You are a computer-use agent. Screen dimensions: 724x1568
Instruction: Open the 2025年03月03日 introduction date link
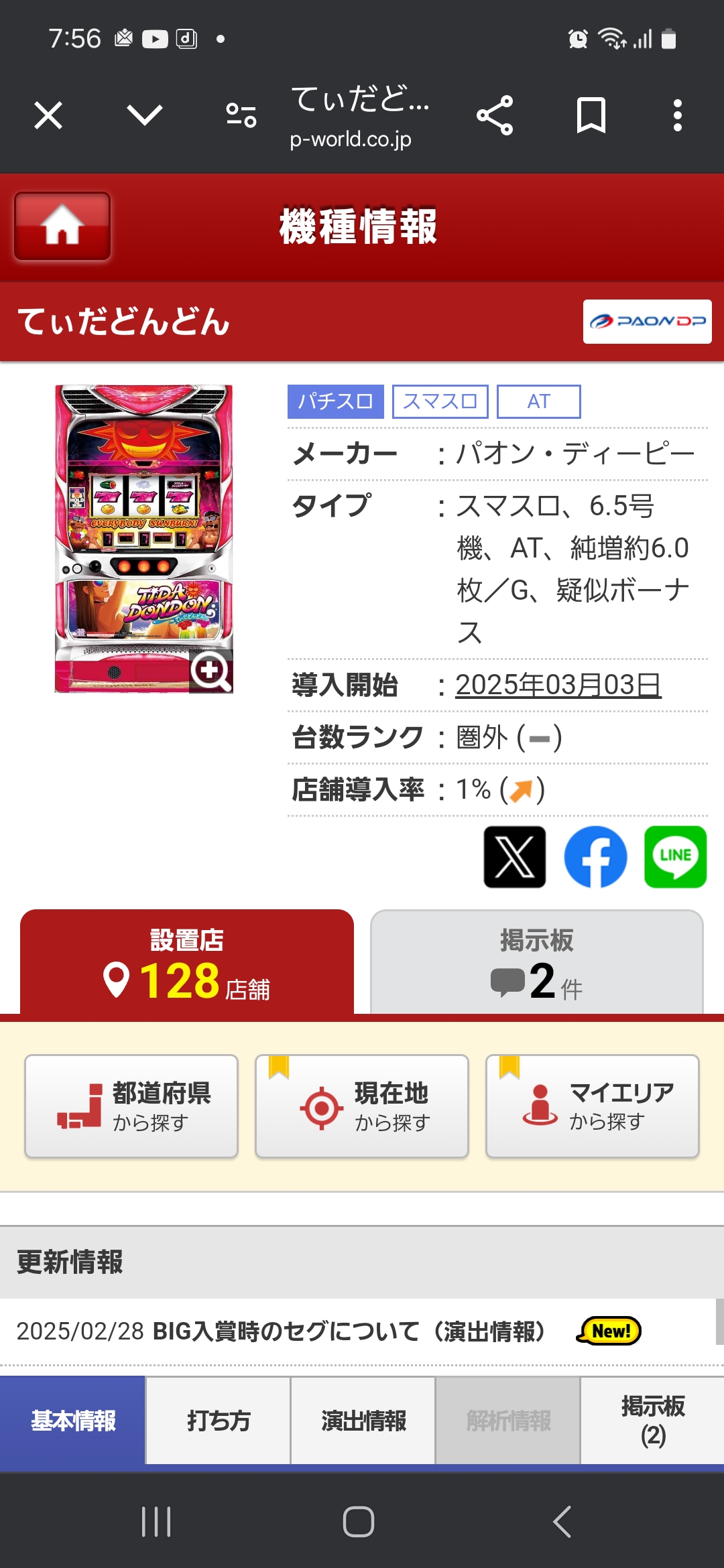[x=558, y=685]
